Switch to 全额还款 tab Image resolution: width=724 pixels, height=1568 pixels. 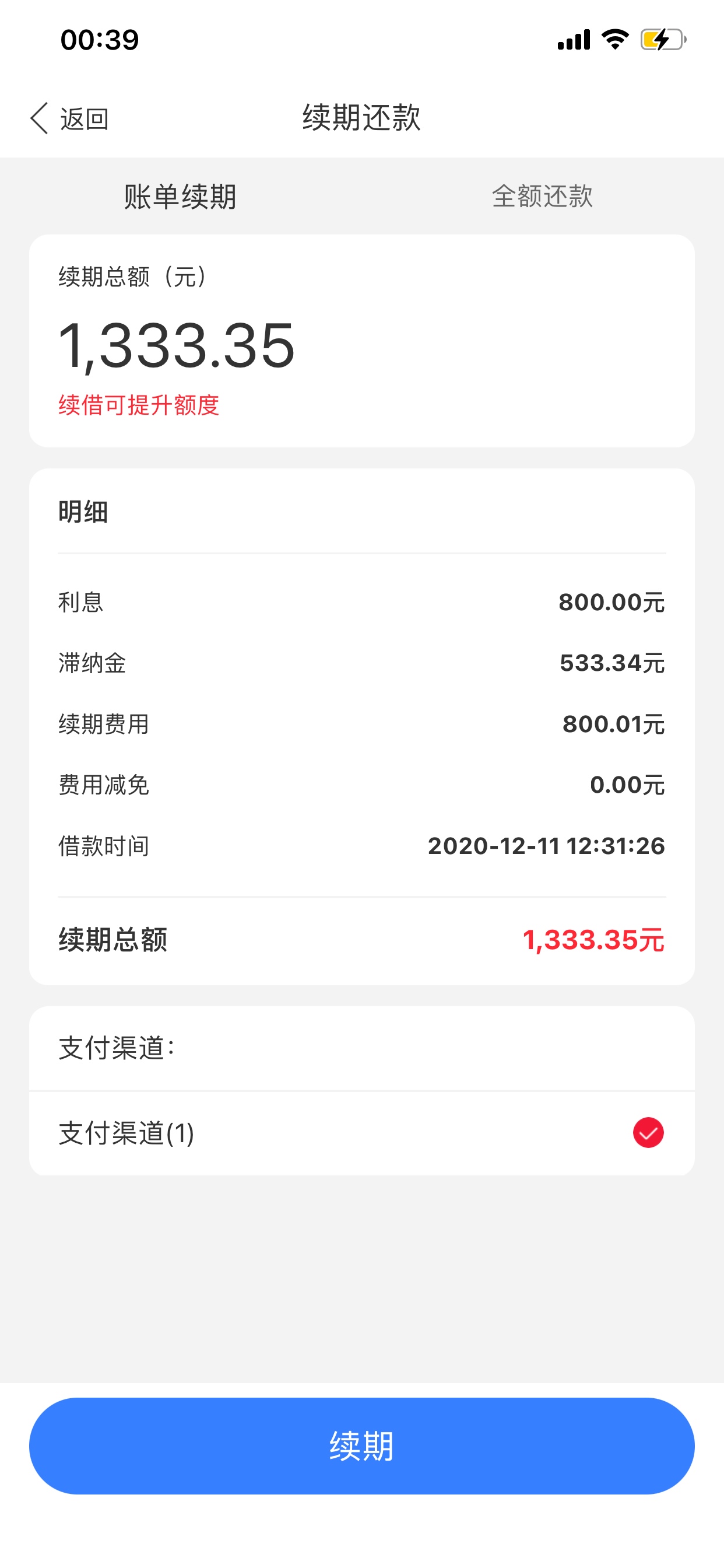(x=542, y=196)
